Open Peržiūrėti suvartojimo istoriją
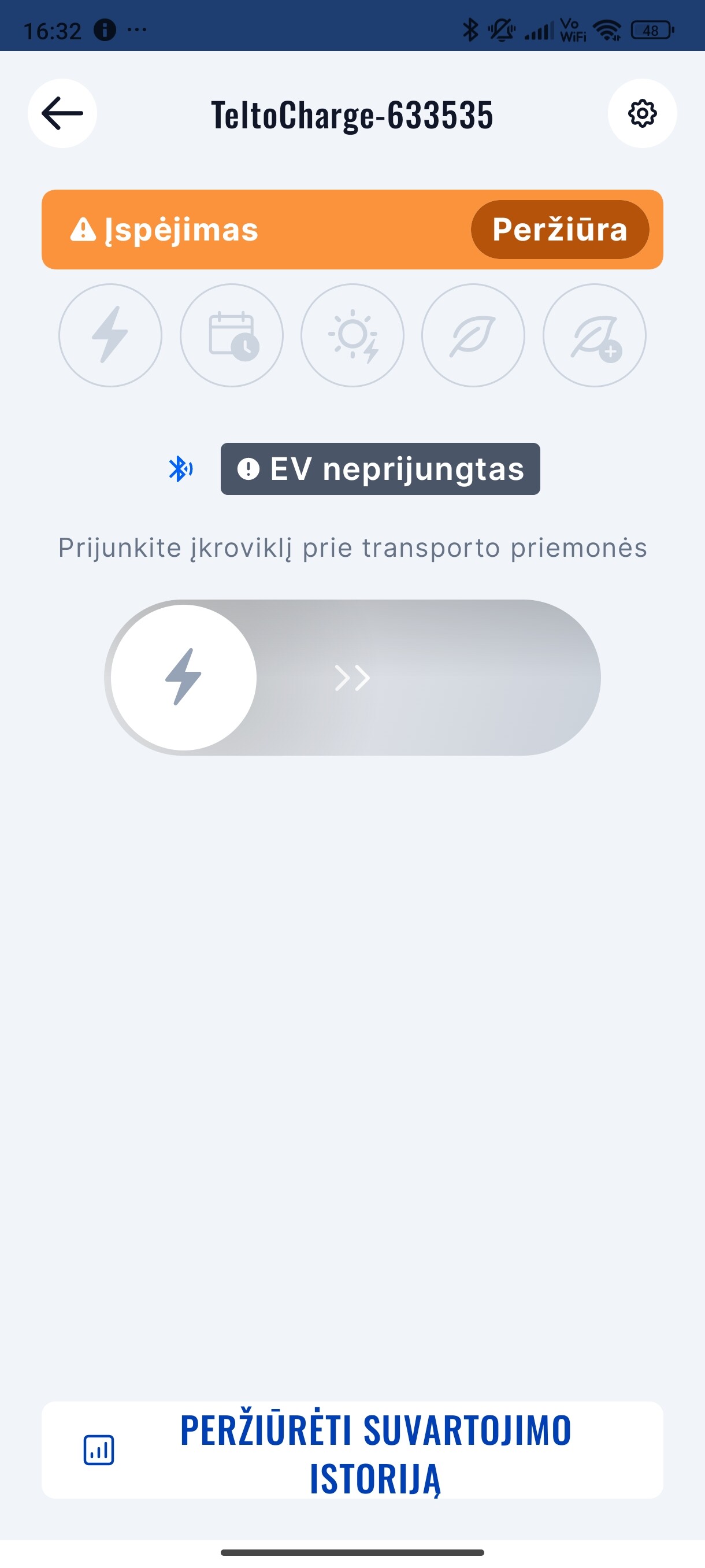 click(352, 1450)
